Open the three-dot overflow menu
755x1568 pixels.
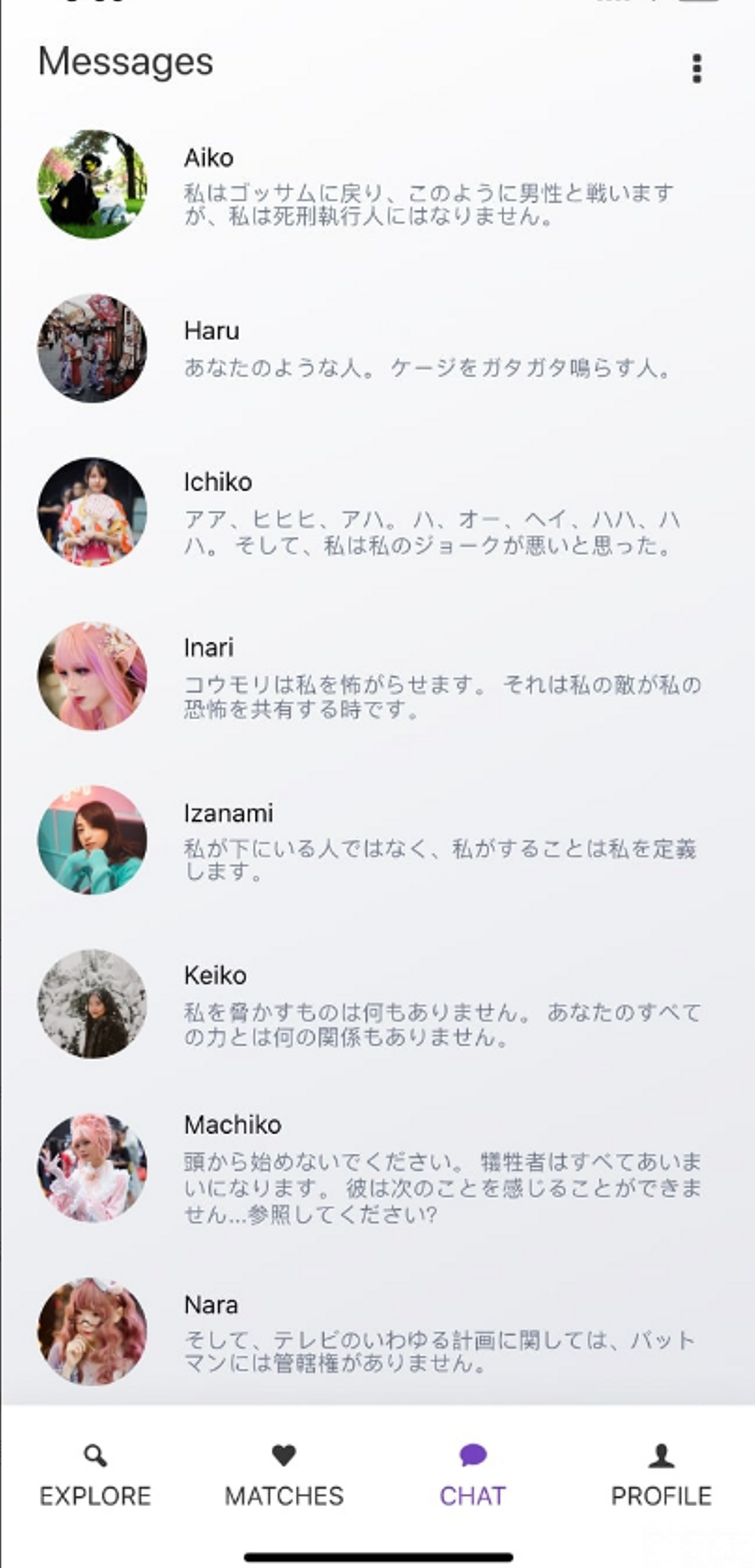pos(697,68)
